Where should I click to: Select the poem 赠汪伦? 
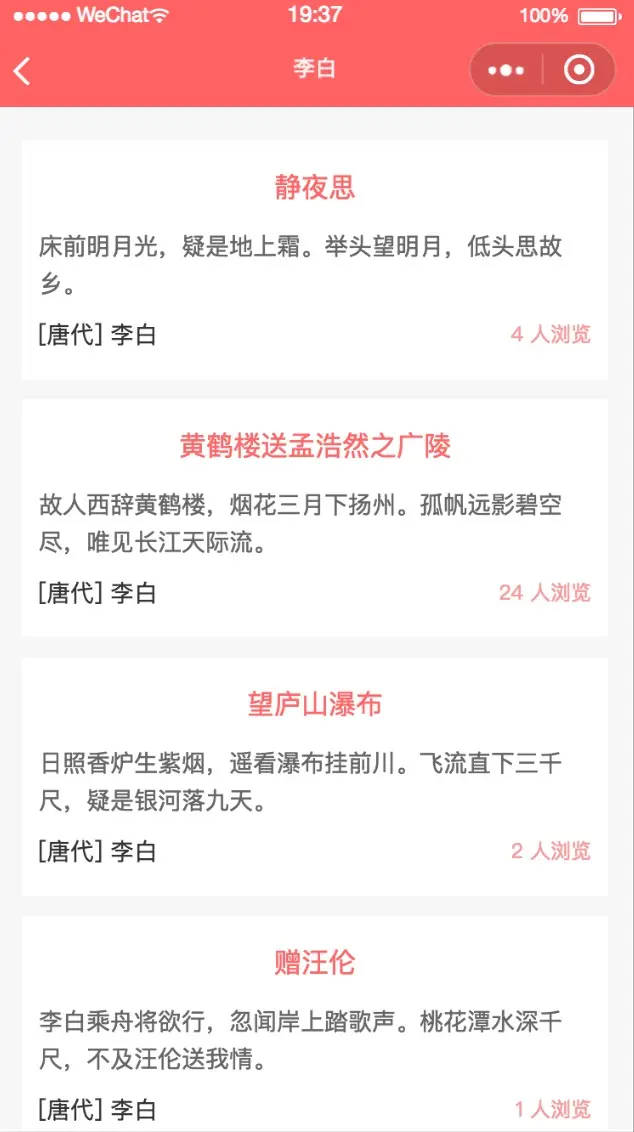(x=315, y=963)
